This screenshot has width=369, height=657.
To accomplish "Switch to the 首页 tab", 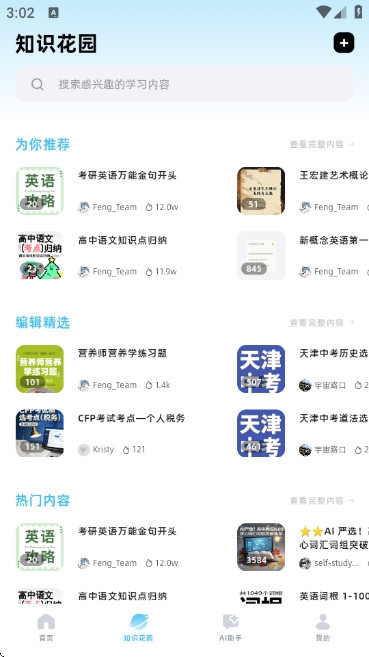I will coord(46,627).
